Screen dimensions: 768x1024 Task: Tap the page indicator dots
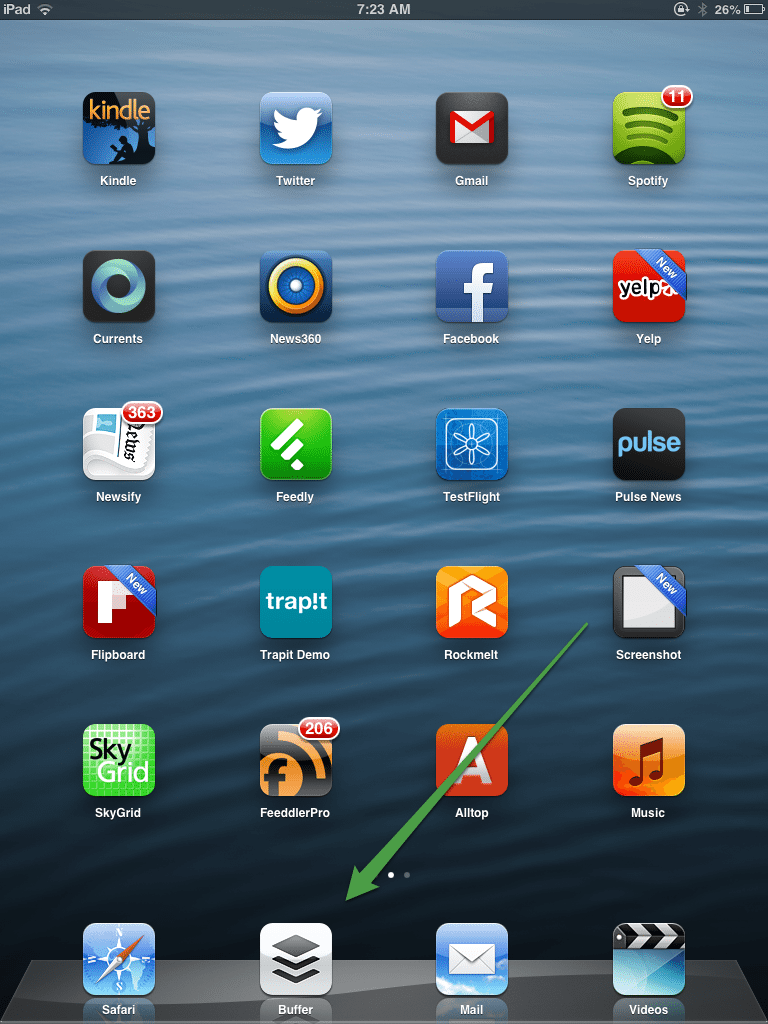(x=398, y=875)
